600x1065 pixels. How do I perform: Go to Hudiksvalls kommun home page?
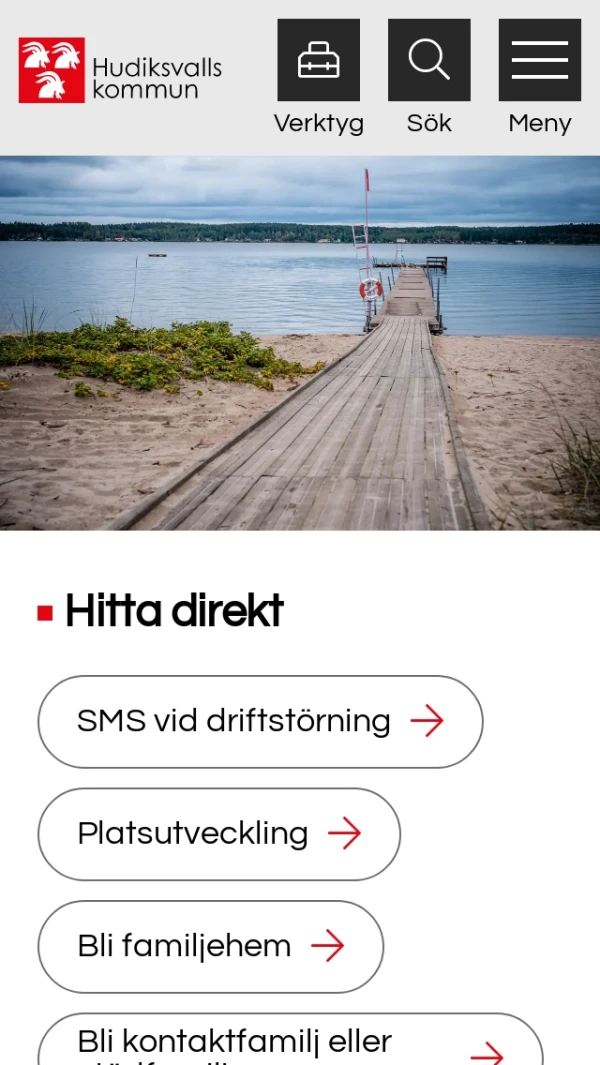point(120,70)
